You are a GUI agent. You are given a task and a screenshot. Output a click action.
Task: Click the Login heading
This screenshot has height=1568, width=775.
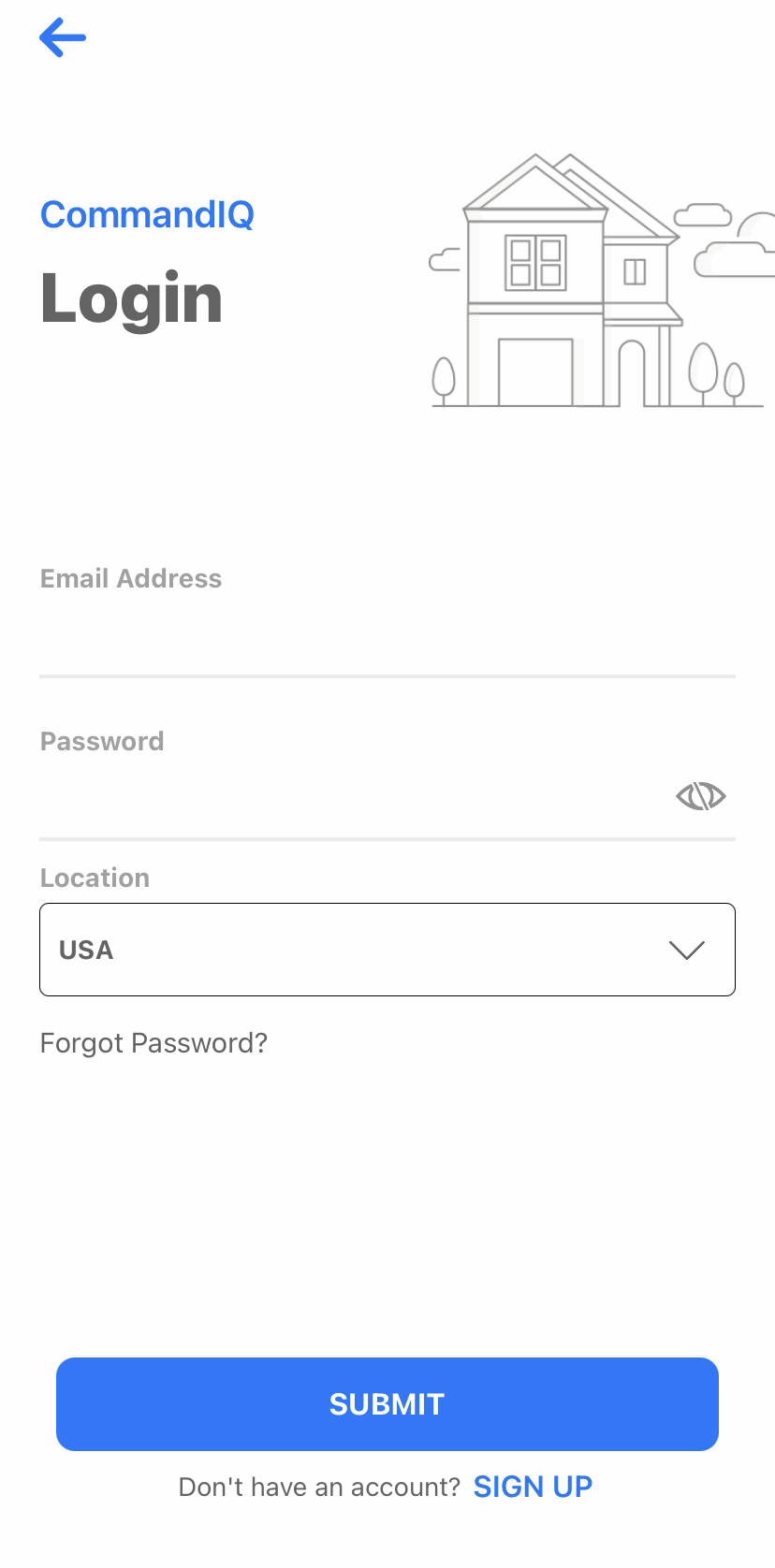coord(131,298)
